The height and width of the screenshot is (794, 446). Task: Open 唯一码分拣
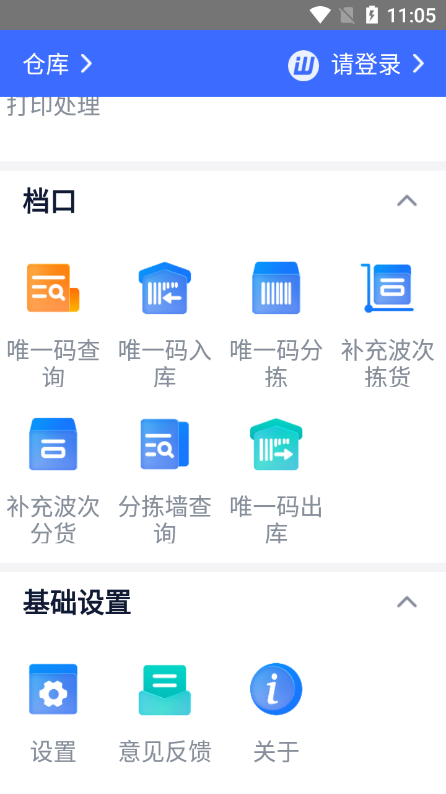coord(276,325)
